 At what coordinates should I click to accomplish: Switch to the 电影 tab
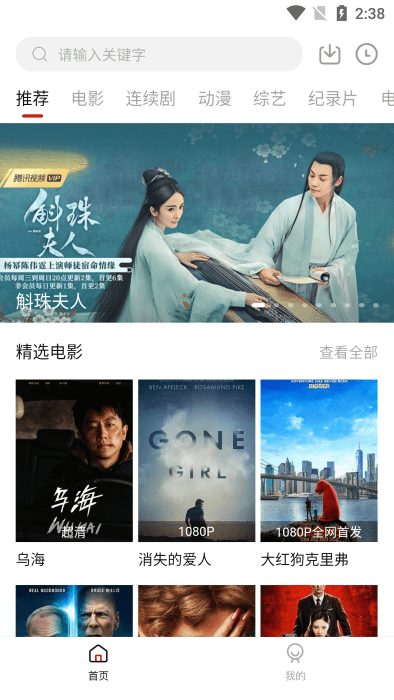click(x=87, y=99)
